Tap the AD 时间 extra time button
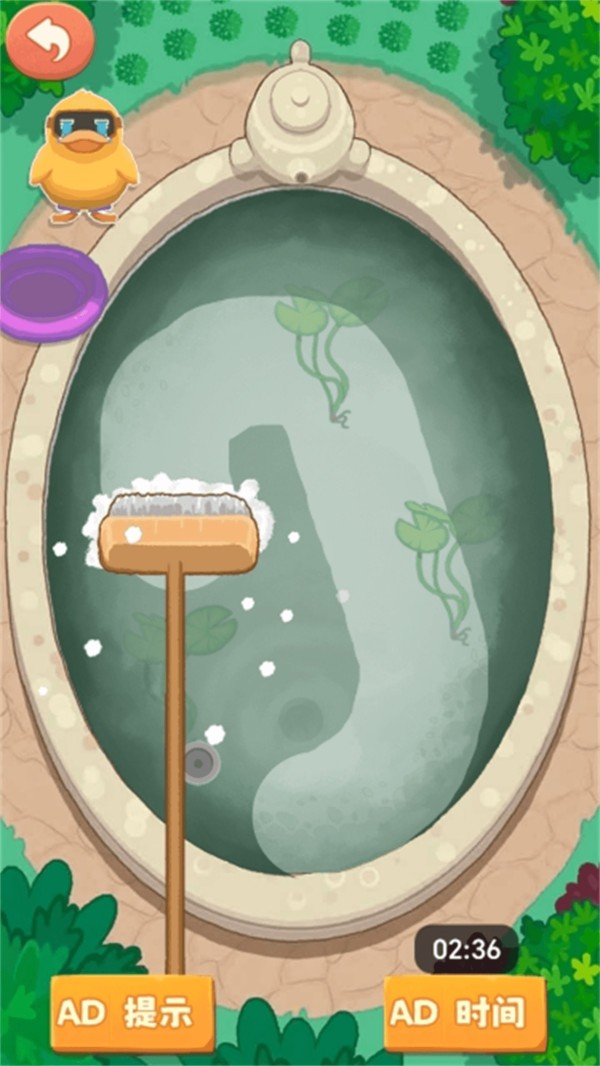The width and height of the screenshot is (600, 1066). (x=466, y=1013)
